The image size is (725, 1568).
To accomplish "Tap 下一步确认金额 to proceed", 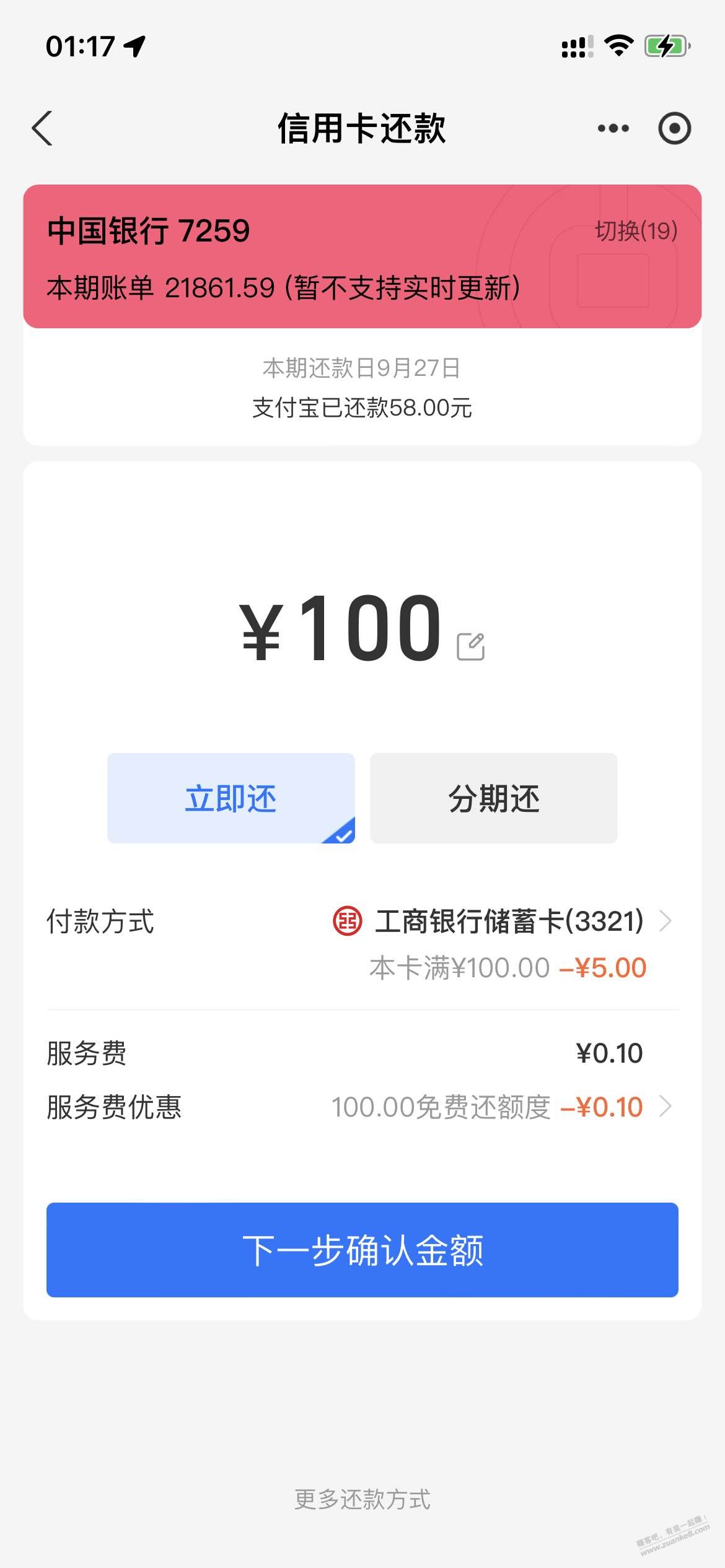I will (362, 1250).
